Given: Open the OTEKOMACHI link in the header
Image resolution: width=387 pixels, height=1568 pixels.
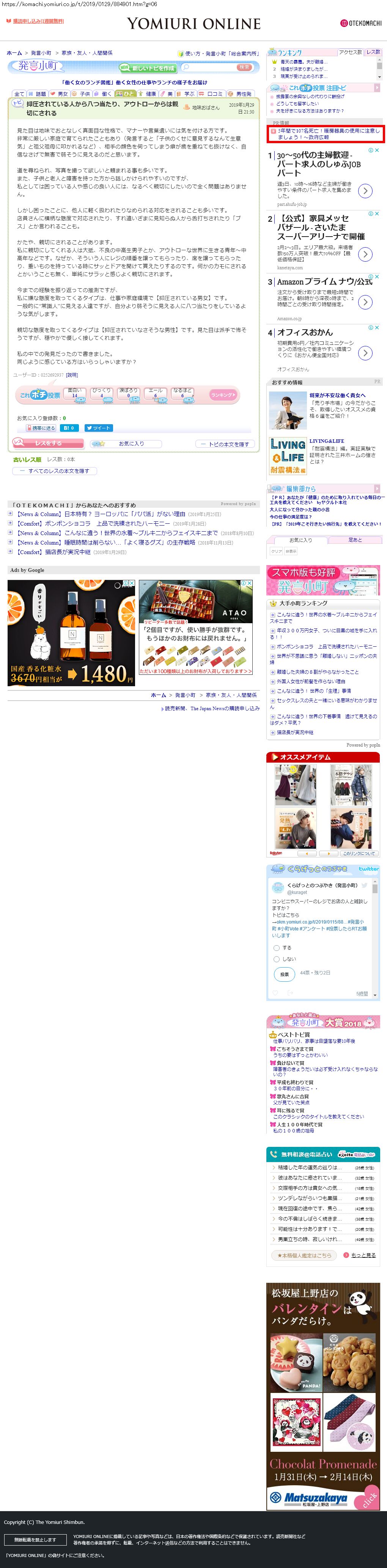Looking at the screenshot, I should (362, 23).
